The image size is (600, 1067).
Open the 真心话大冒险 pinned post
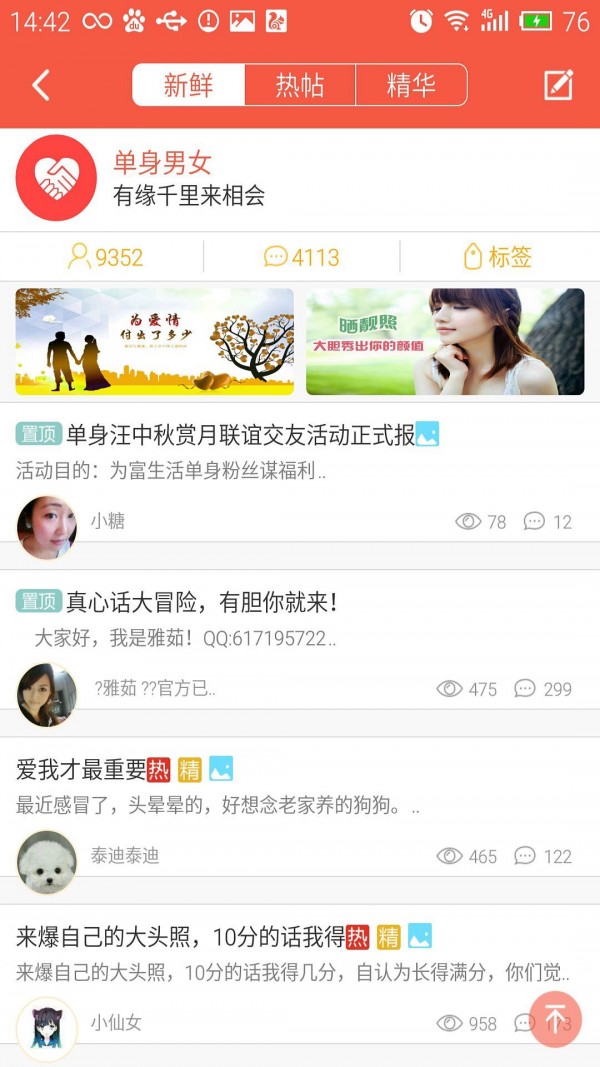pos(202,602)
